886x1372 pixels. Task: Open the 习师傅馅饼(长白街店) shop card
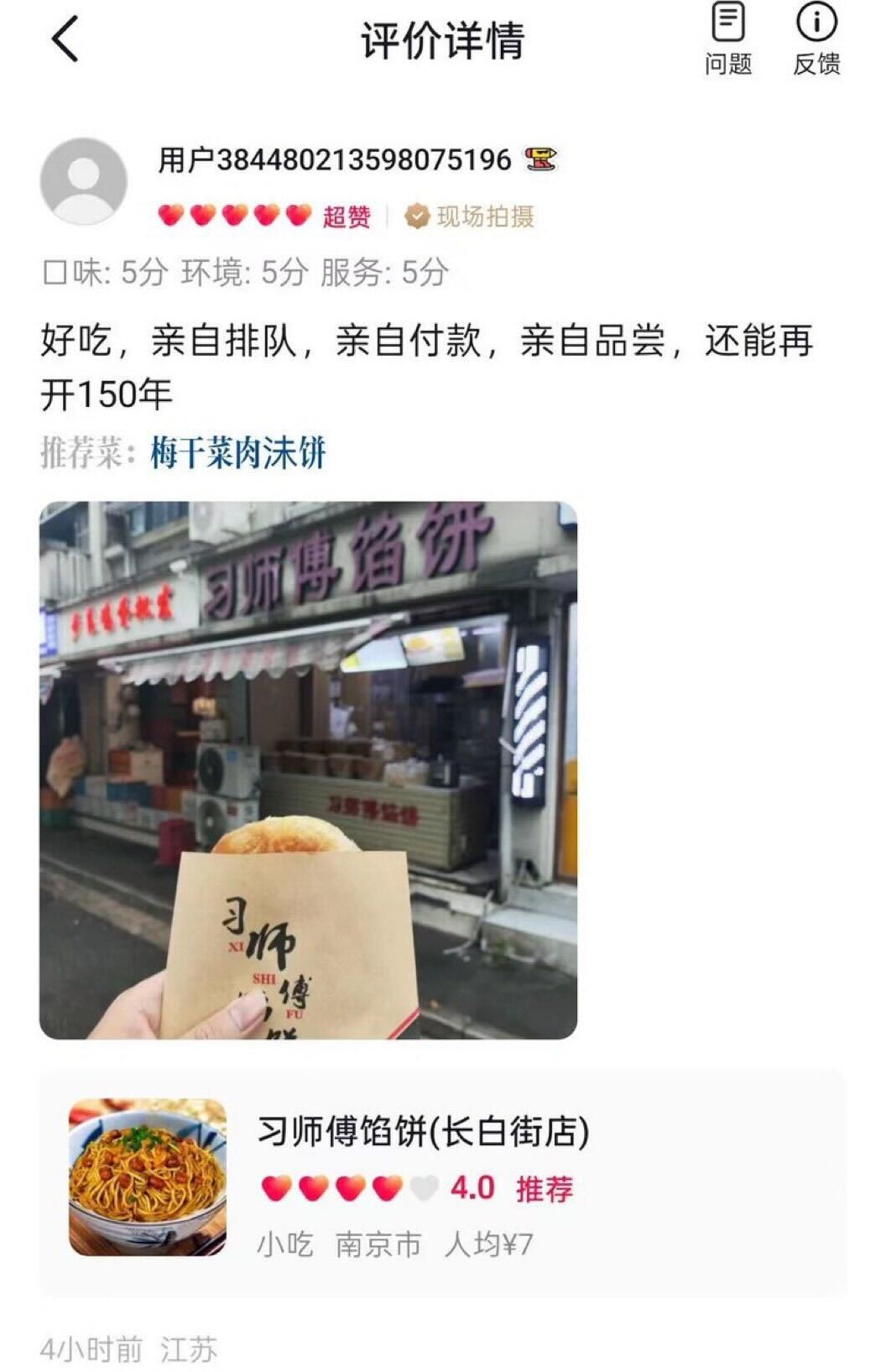click(x=442, y=1183)
